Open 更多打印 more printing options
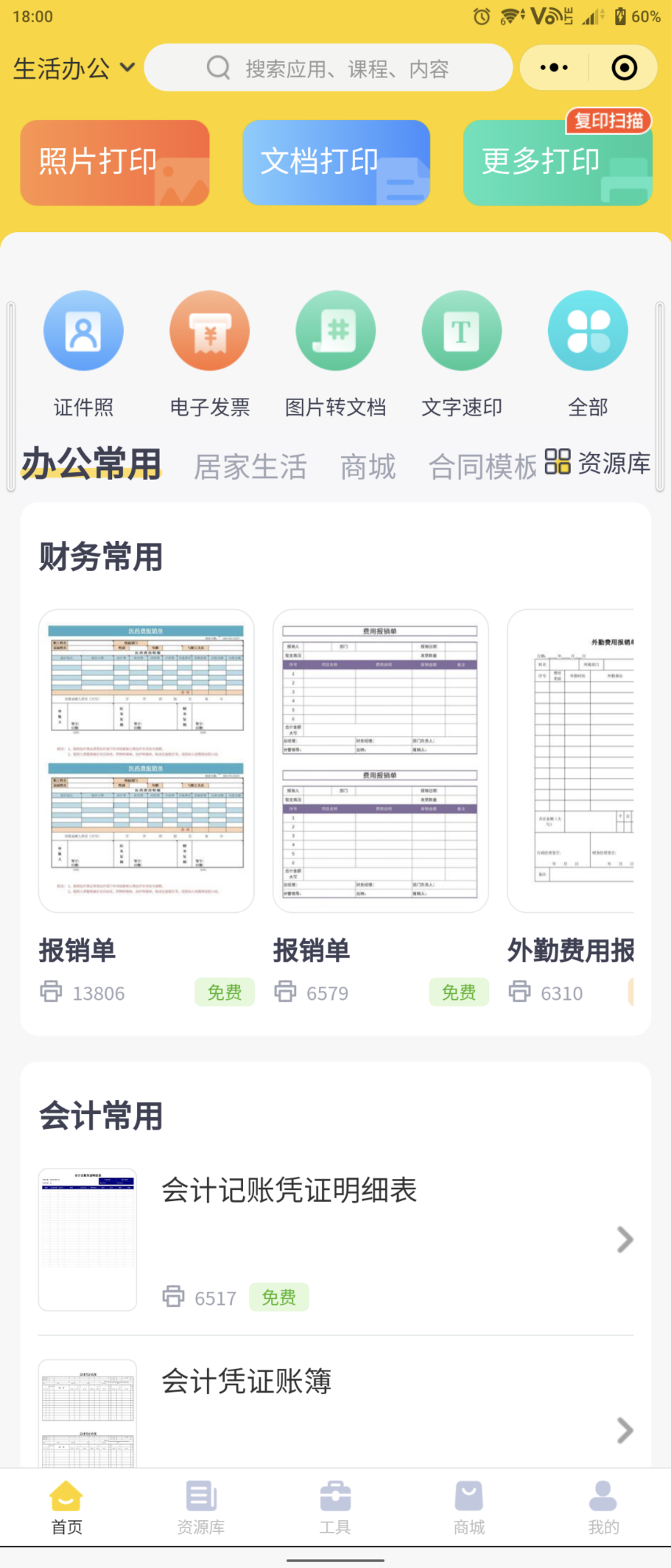 click(557, 162)
